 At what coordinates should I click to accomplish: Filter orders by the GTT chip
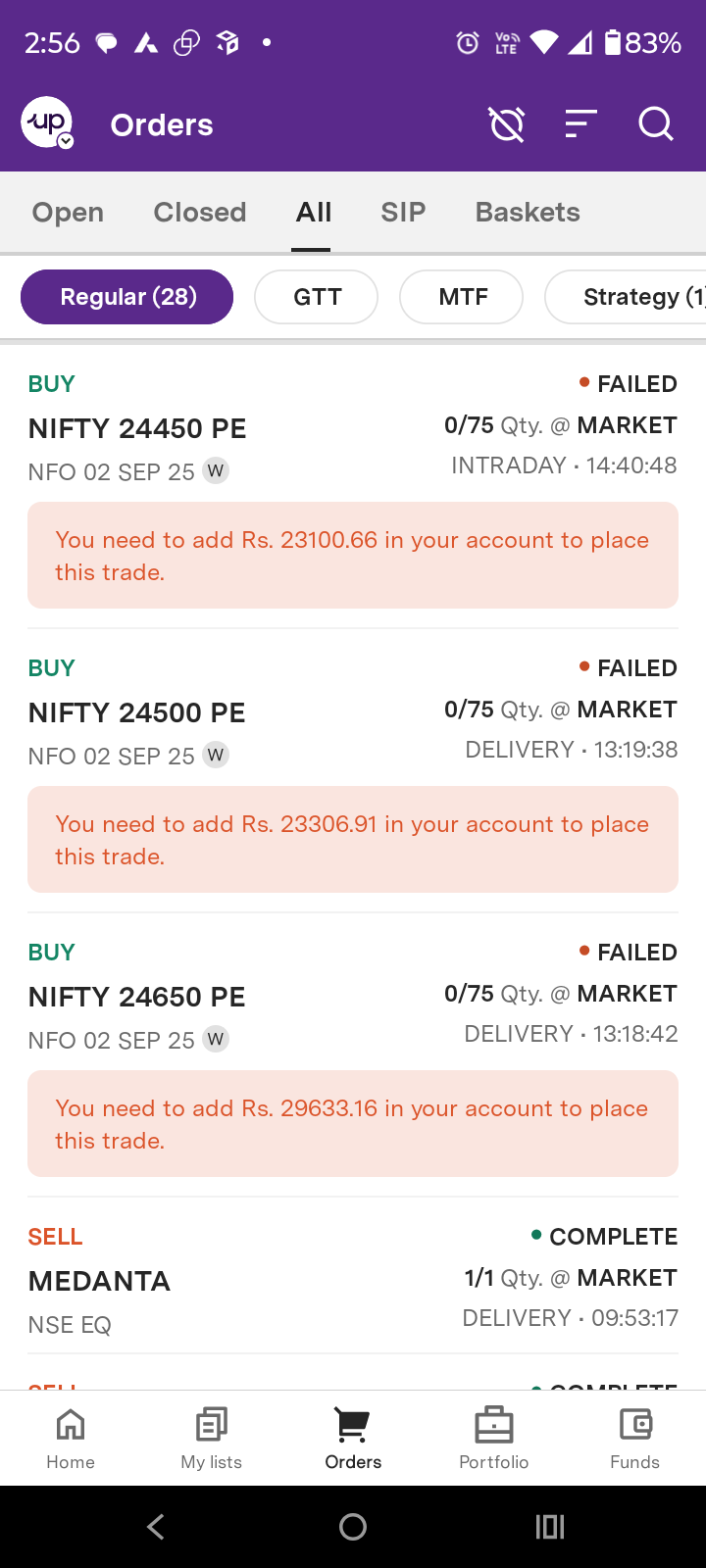pyautogui.click(x=317, y=297)
